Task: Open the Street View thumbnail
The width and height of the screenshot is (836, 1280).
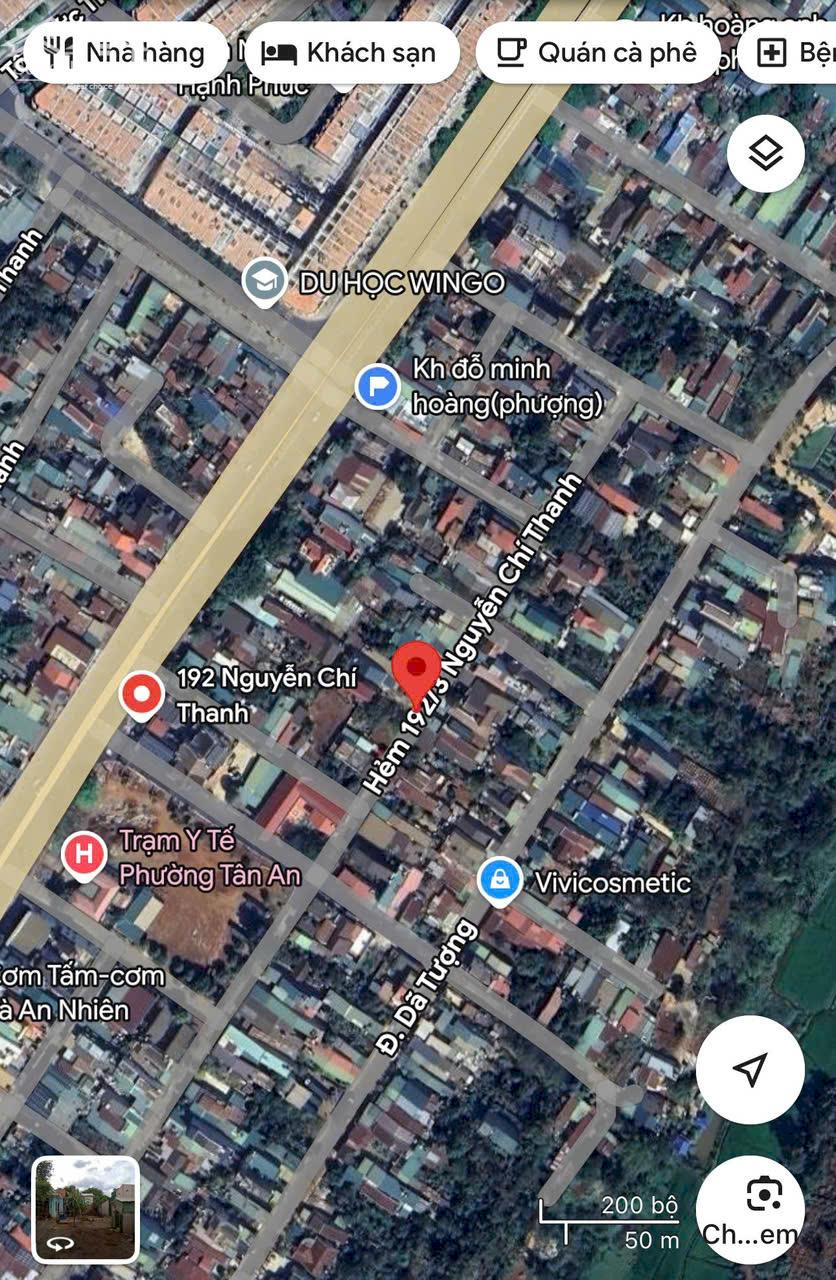Action: pos(86,1209)
